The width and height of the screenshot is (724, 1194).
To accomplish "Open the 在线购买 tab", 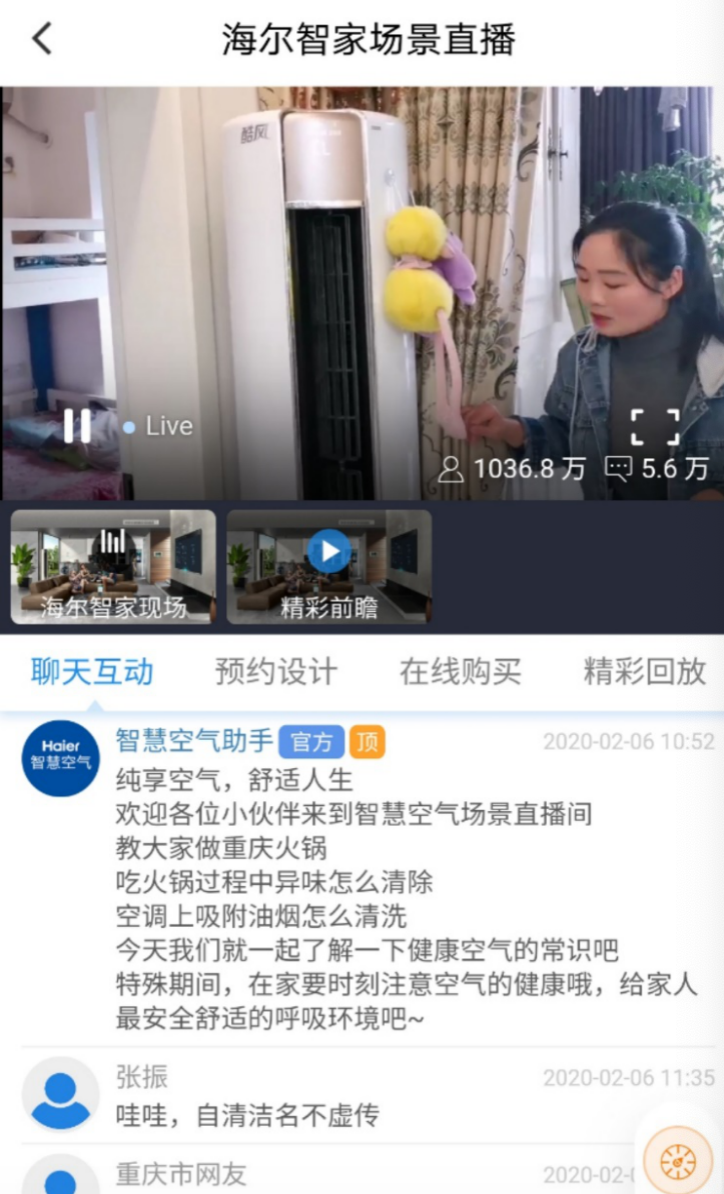I will pyautogui.click(x=459, y=671).
